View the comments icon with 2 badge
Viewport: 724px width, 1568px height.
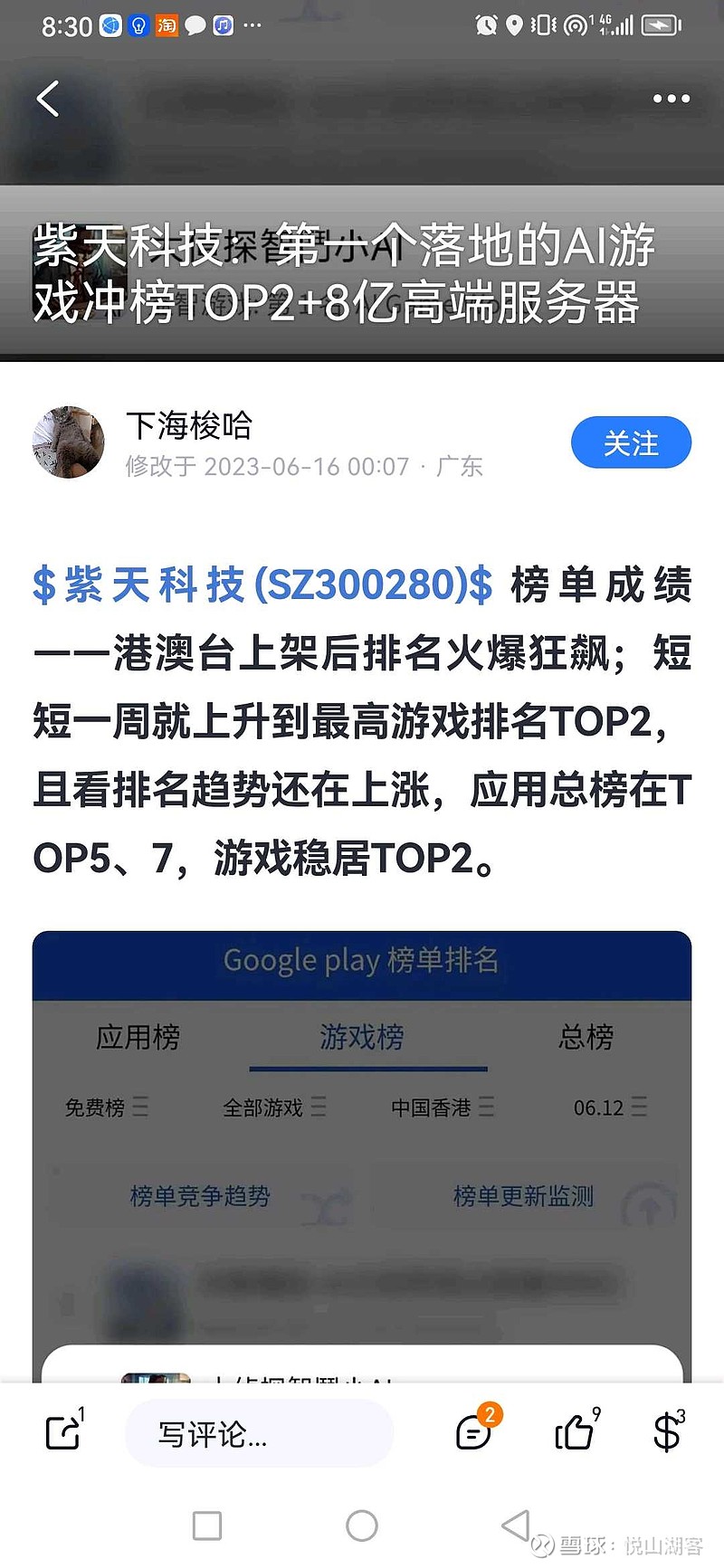(474, 1432)
